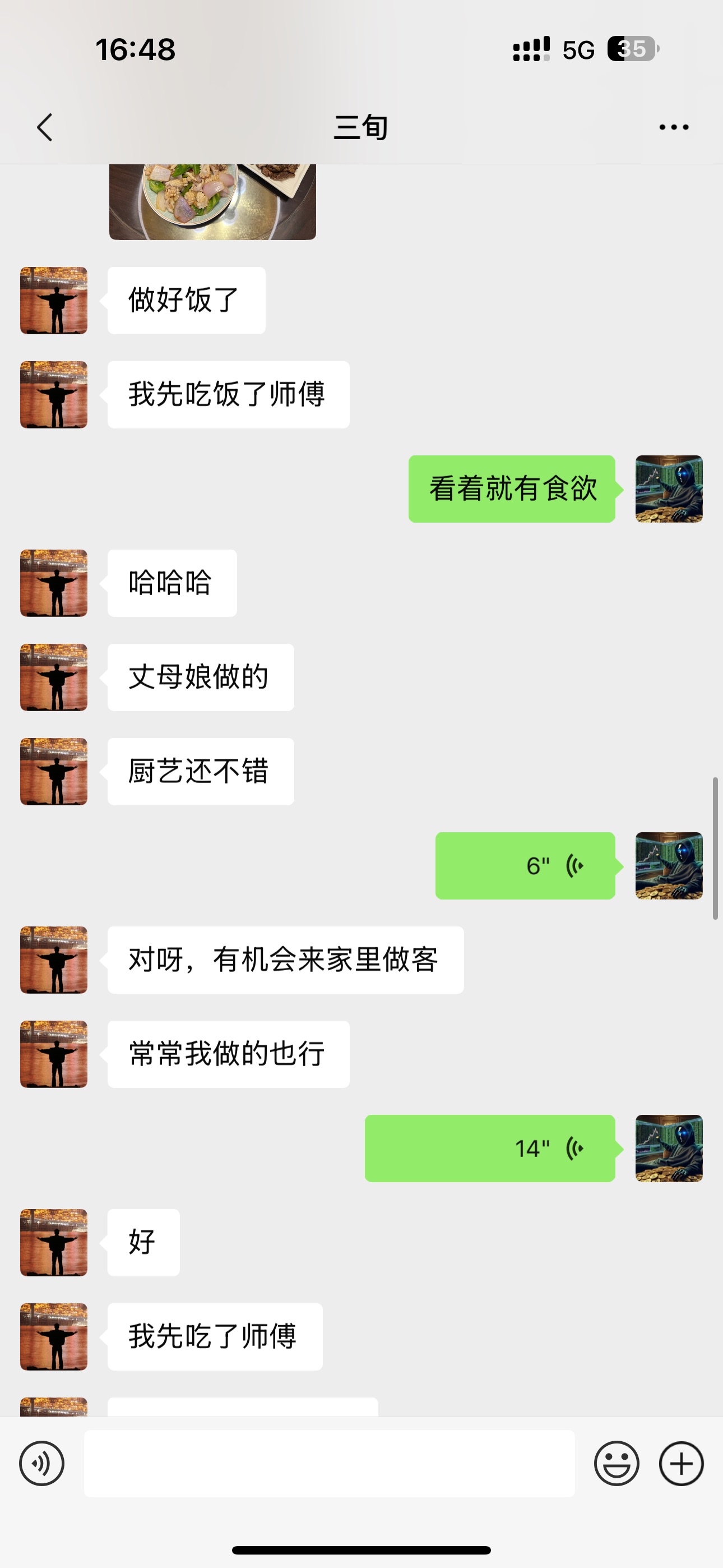The width and height of the screenshot is (723, 1568).
Task: Tap my avatar beside 看着就有食欲
Action: (x=669, y=489)
